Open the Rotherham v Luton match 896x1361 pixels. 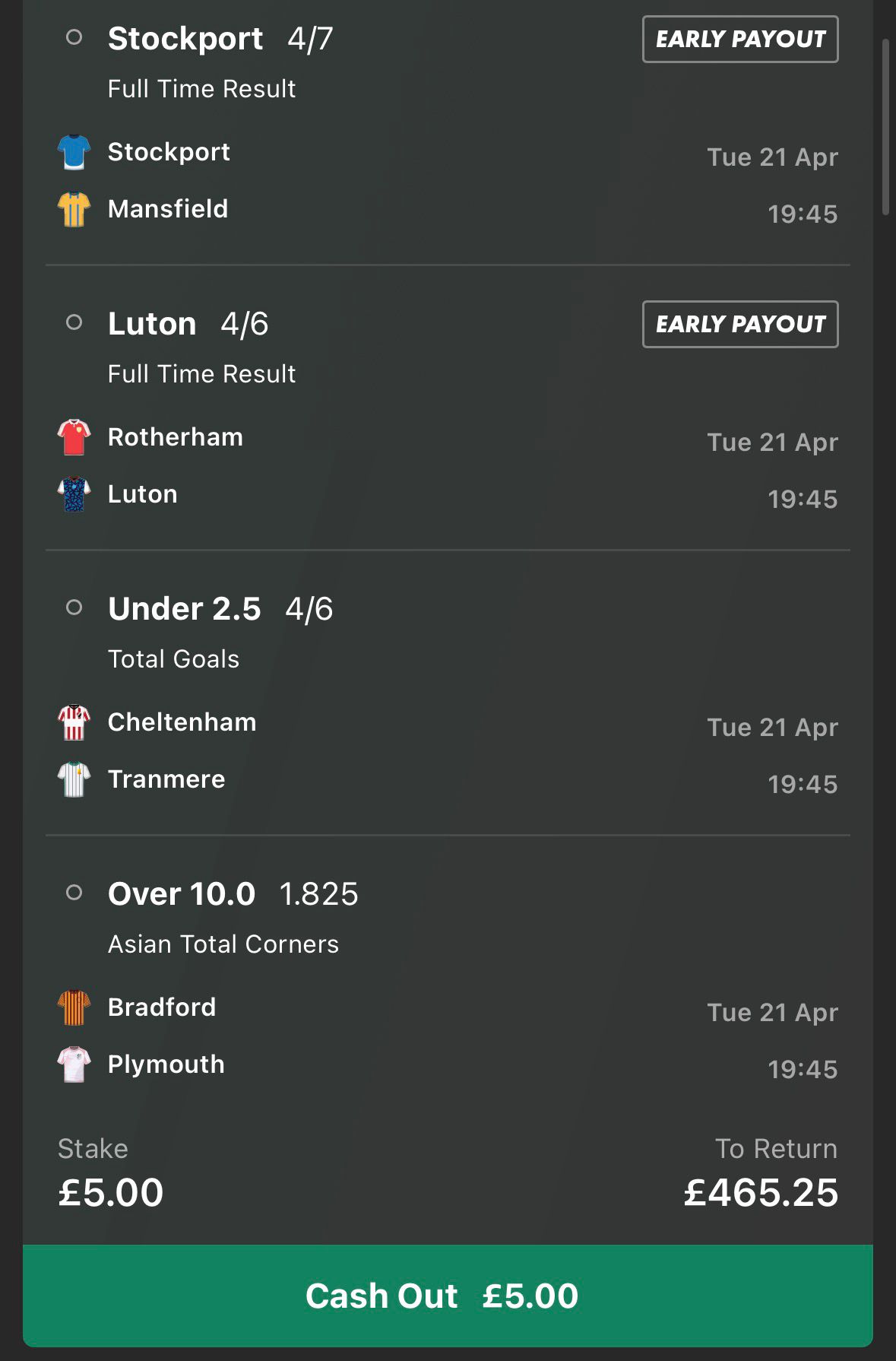tap(176, 465)
